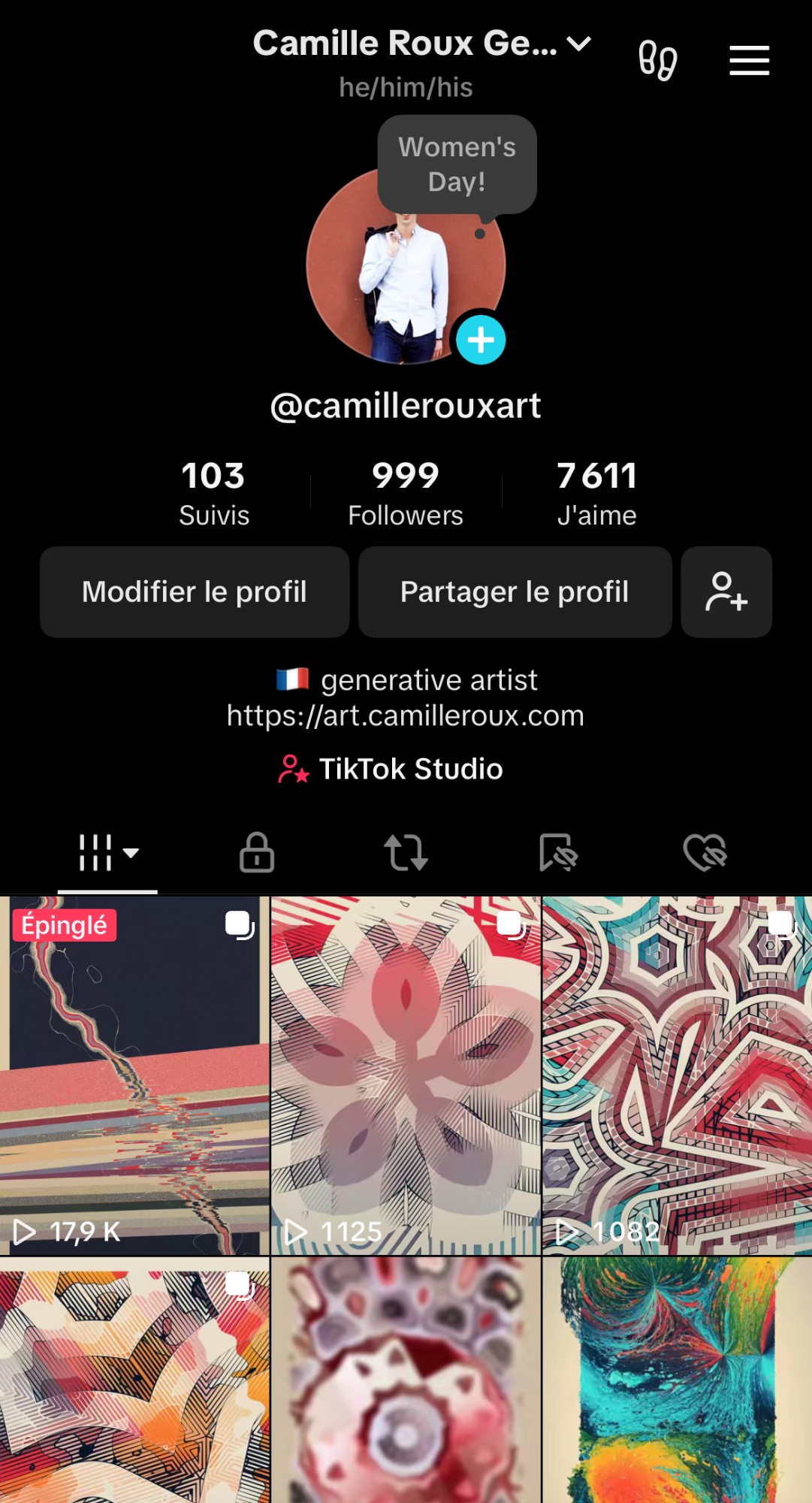View the 103 Suivis list
This screenshot has width=812, height=1503.
214,493
